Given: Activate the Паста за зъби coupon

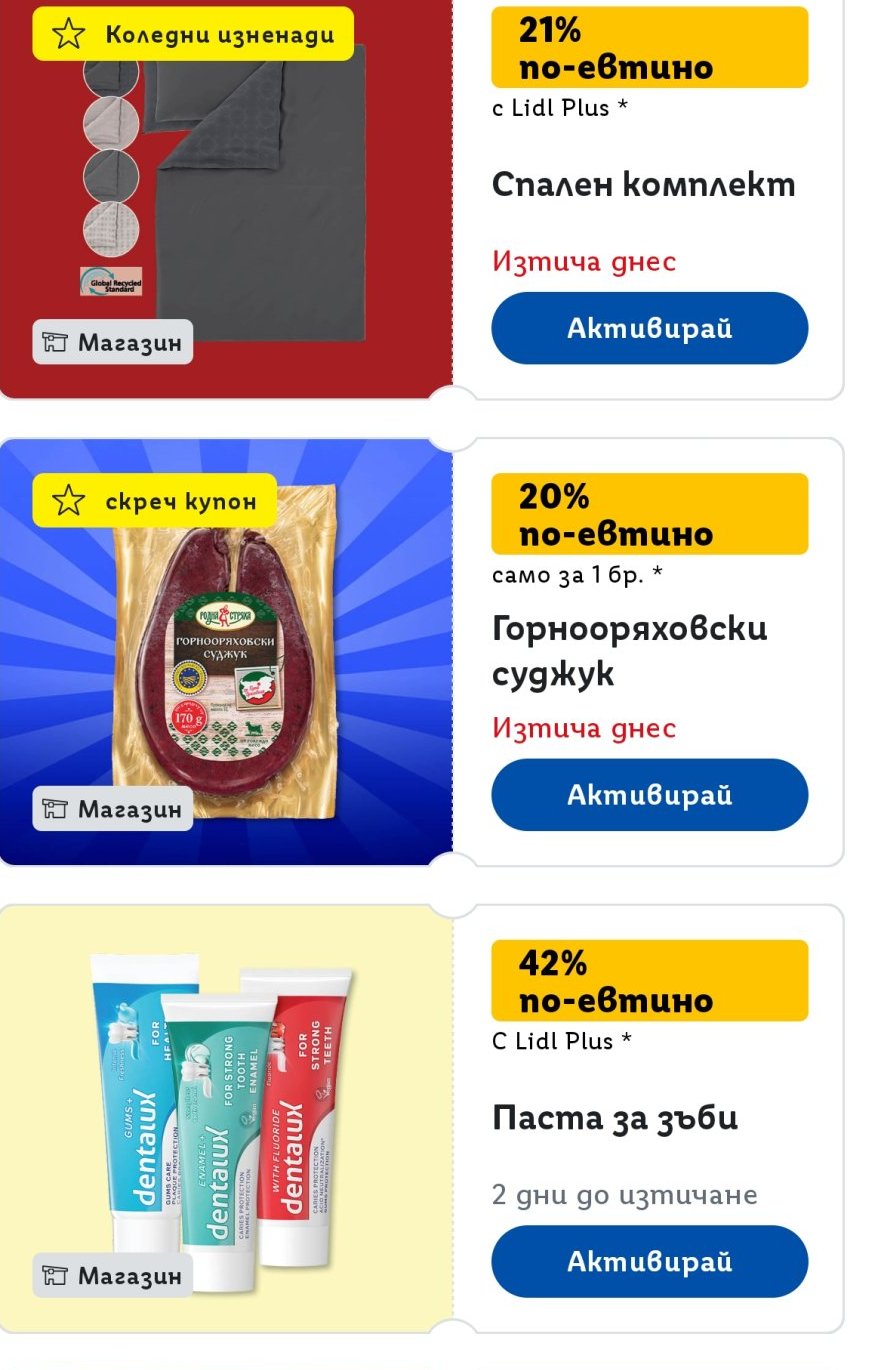Looking at the screenshot, I should click(x=649, y=1261).
